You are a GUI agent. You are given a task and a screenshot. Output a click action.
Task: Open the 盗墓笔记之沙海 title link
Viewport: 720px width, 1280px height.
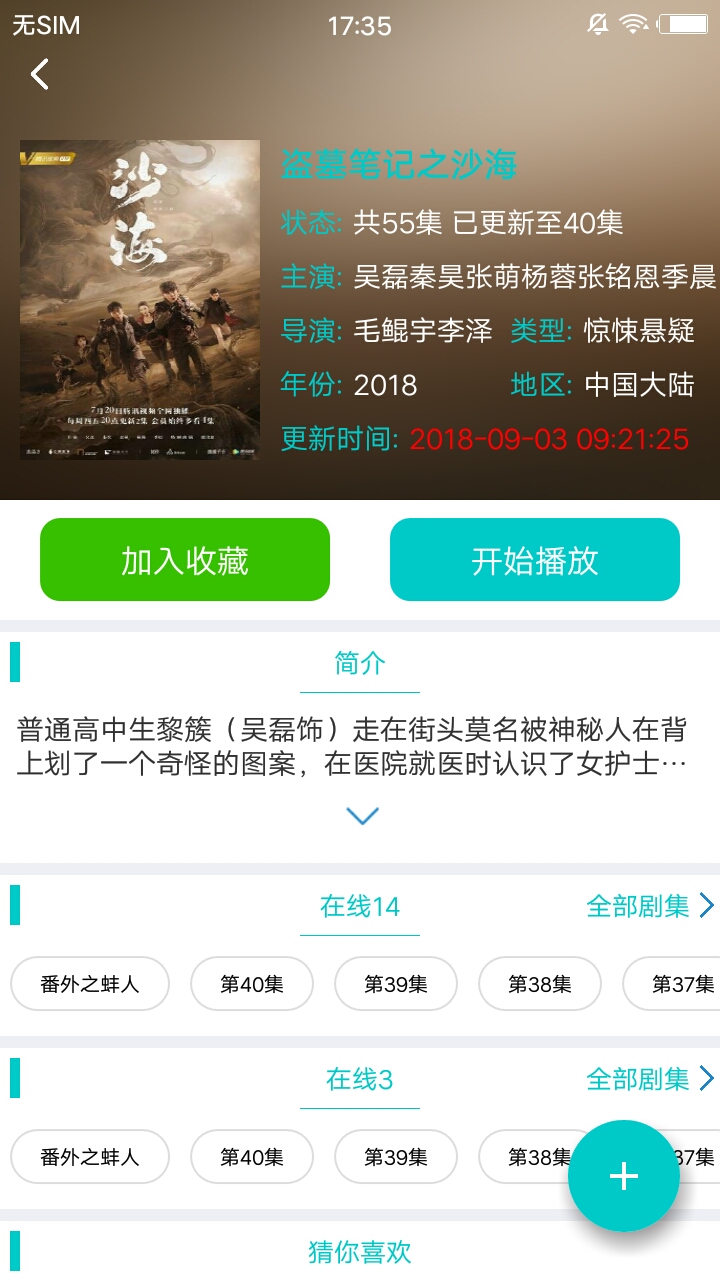399,167
